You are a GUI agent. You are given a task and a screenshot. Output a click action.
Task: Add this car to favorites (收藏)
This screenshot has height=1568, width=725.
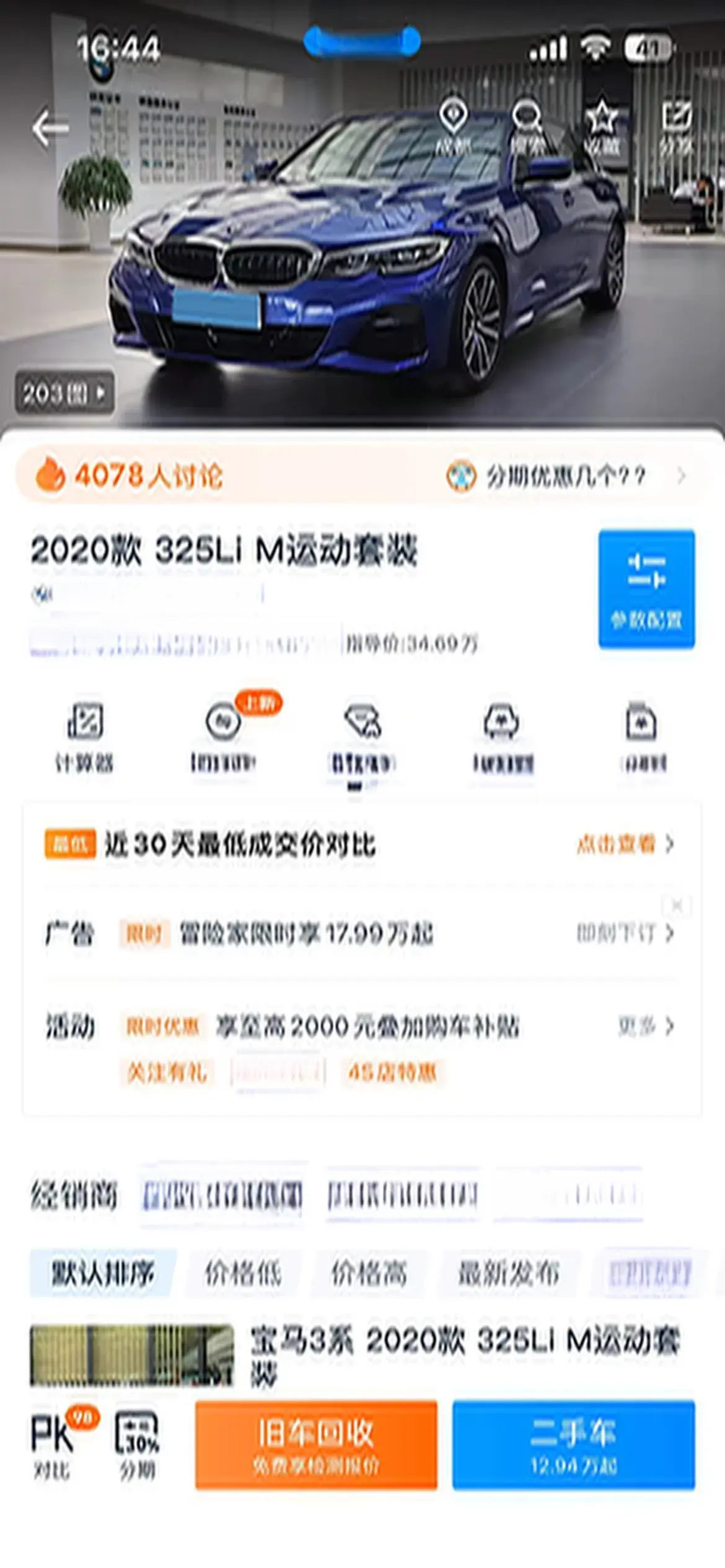[601, 127]
